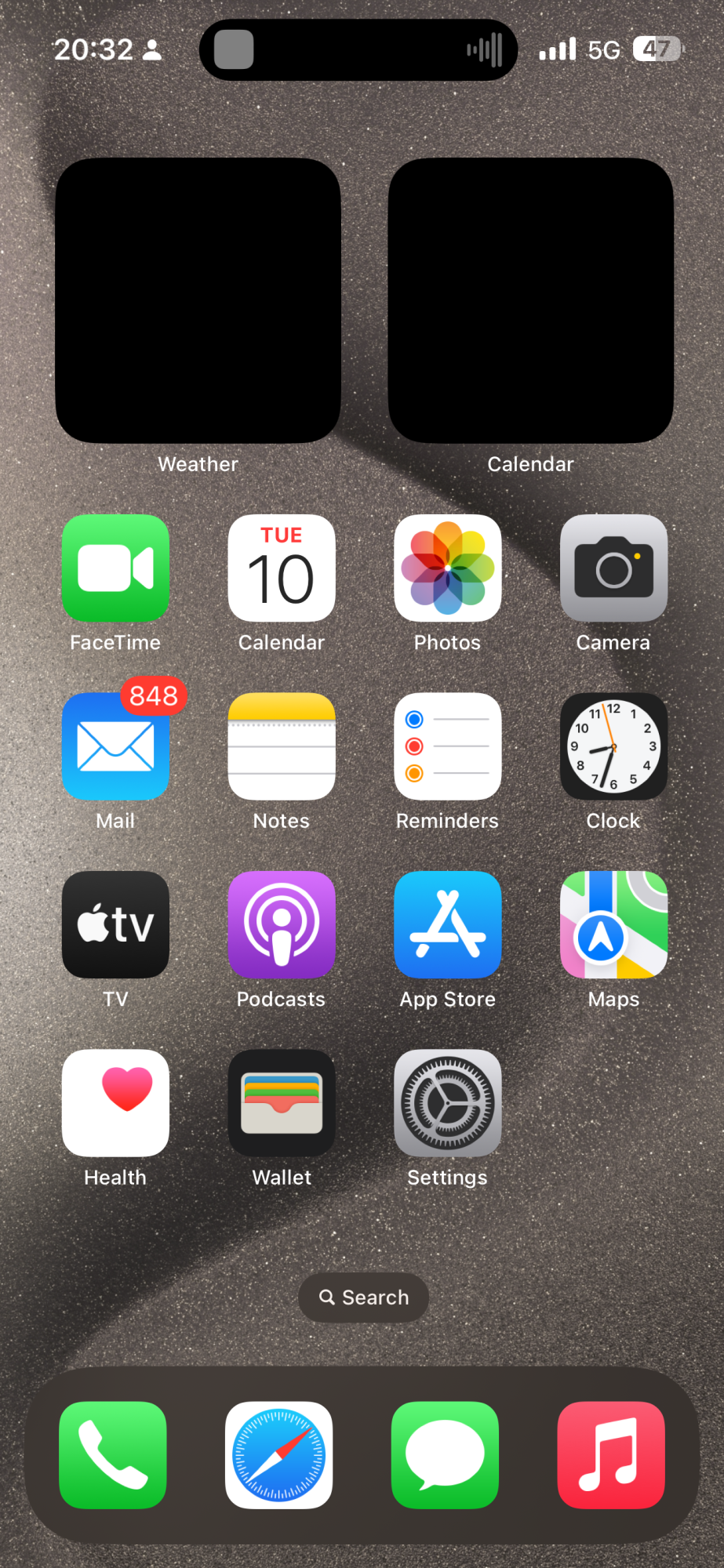Open the Wallet app
The height and width of the screenshot is (1568, 724).
(x=282, y=1103)
